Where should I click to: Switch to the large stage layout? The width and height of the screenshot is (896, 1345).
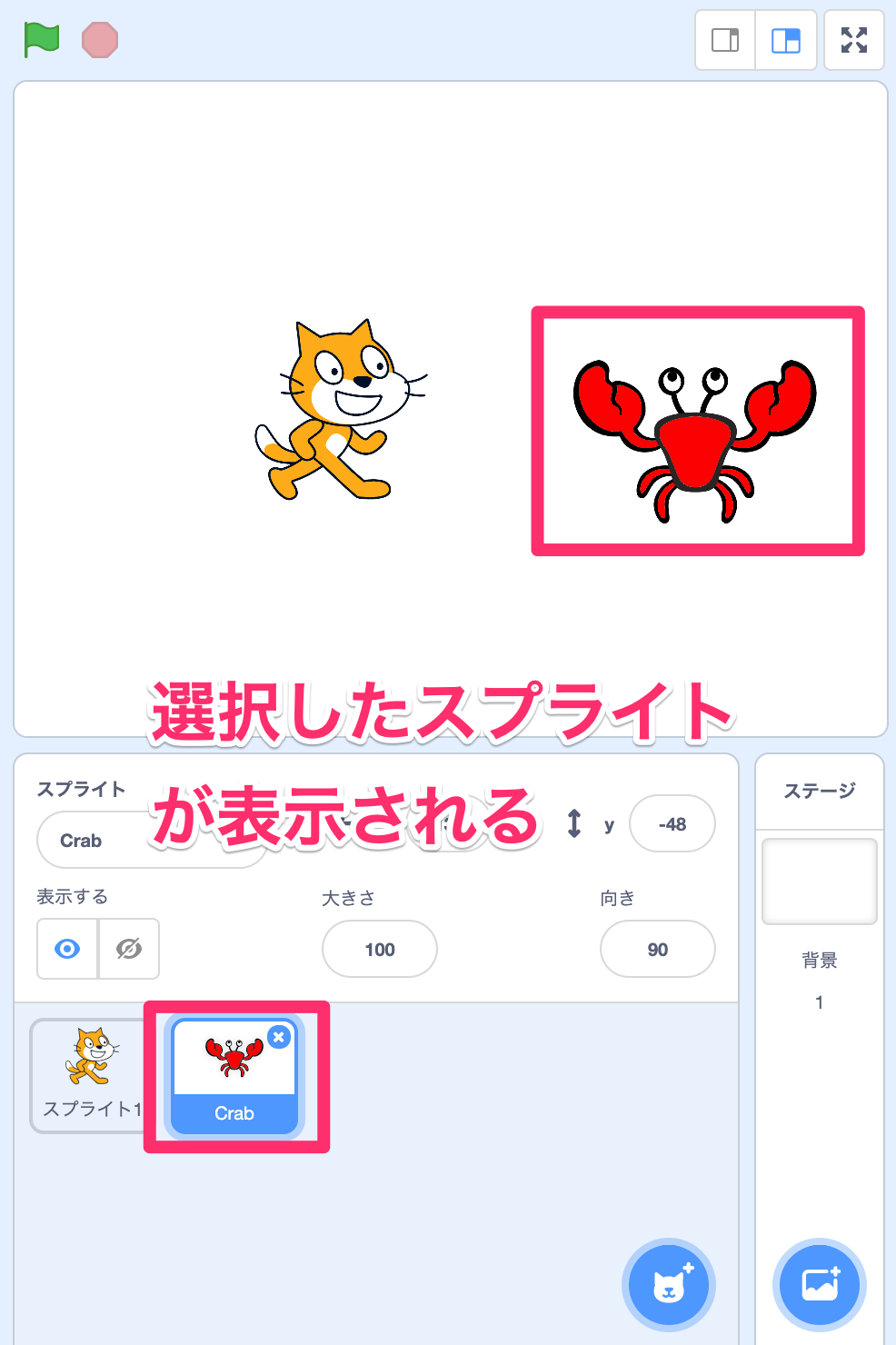click(786, 40)
